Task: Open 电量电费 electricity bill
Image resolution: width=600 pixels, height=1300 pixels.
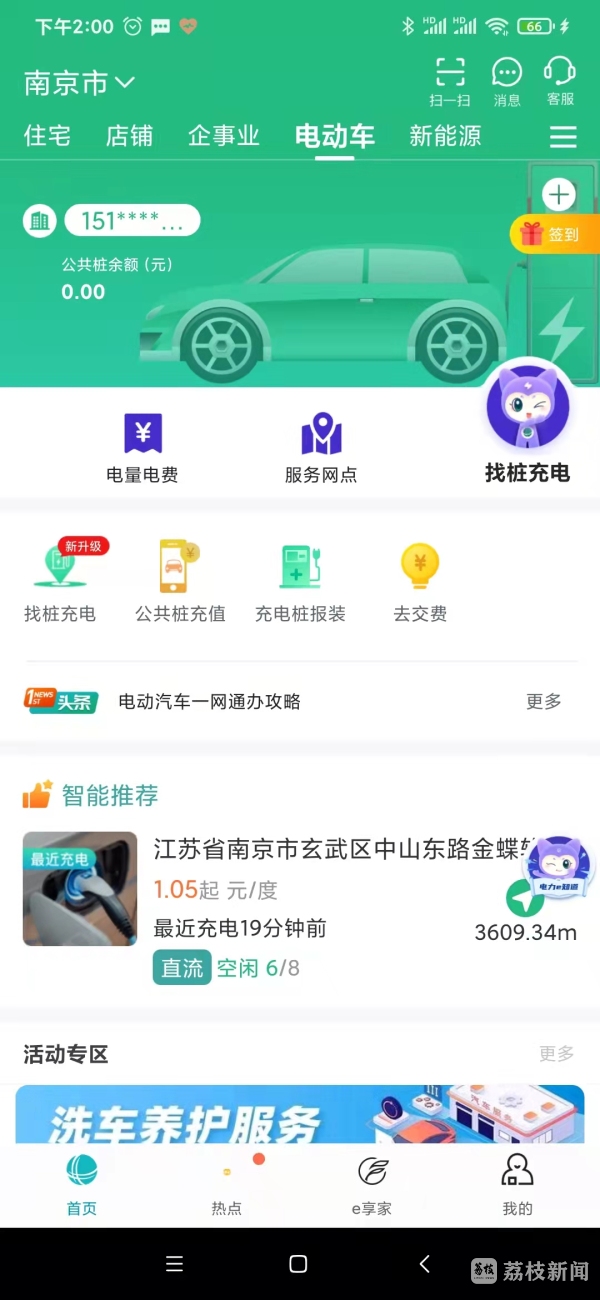Action: 142,448
